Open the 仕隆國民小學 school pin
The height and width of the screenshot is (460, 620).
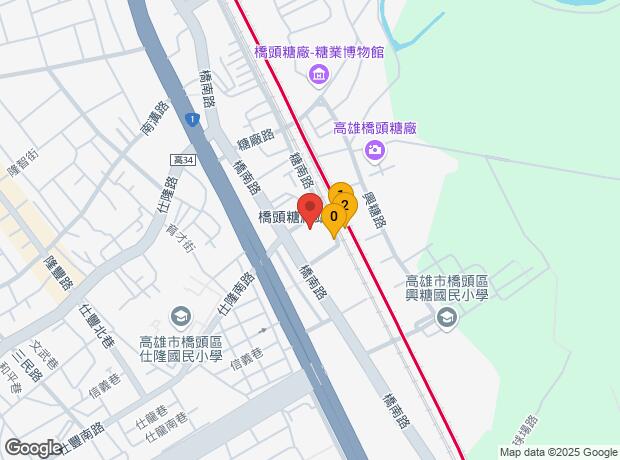tap(180, 317)
